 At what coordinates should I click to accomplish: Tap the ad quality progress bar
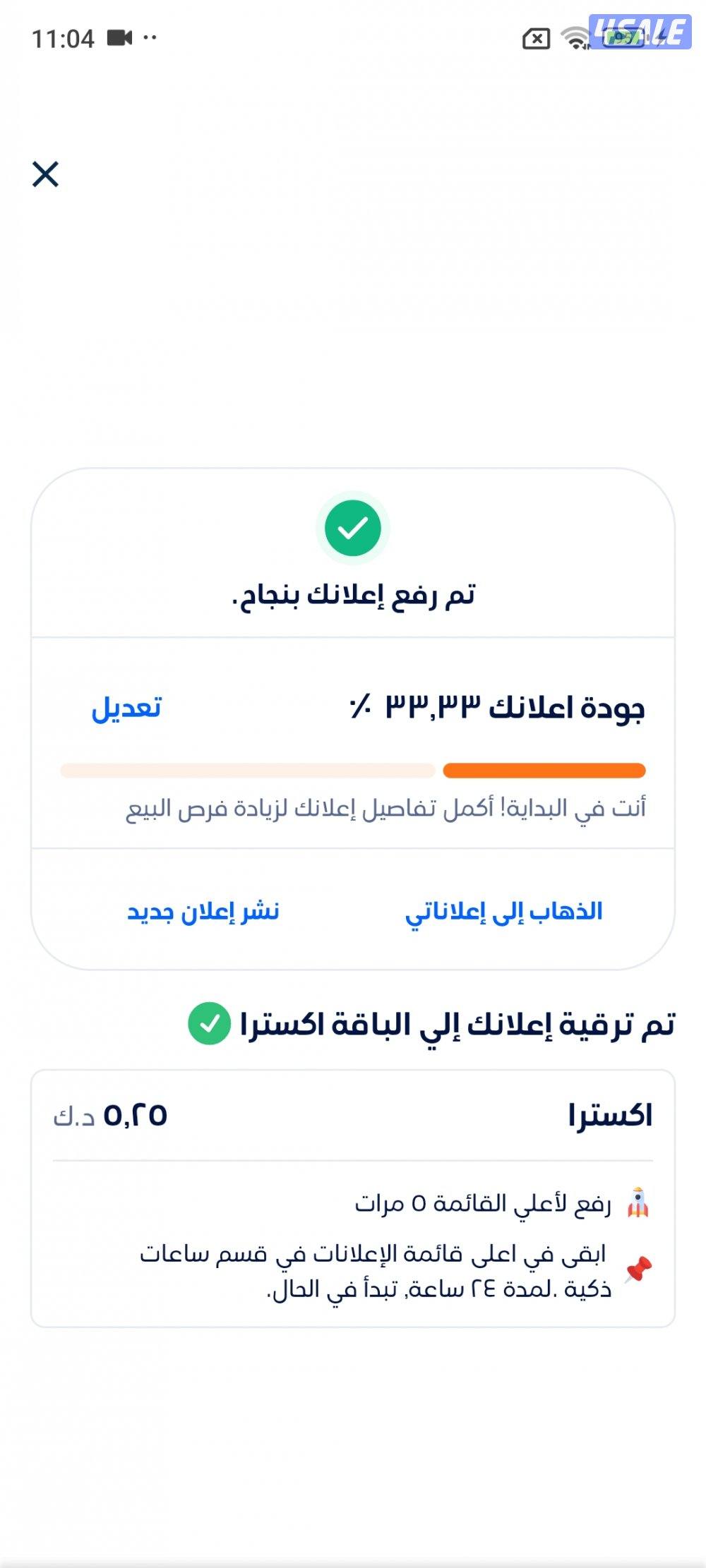tap(352, 770)
